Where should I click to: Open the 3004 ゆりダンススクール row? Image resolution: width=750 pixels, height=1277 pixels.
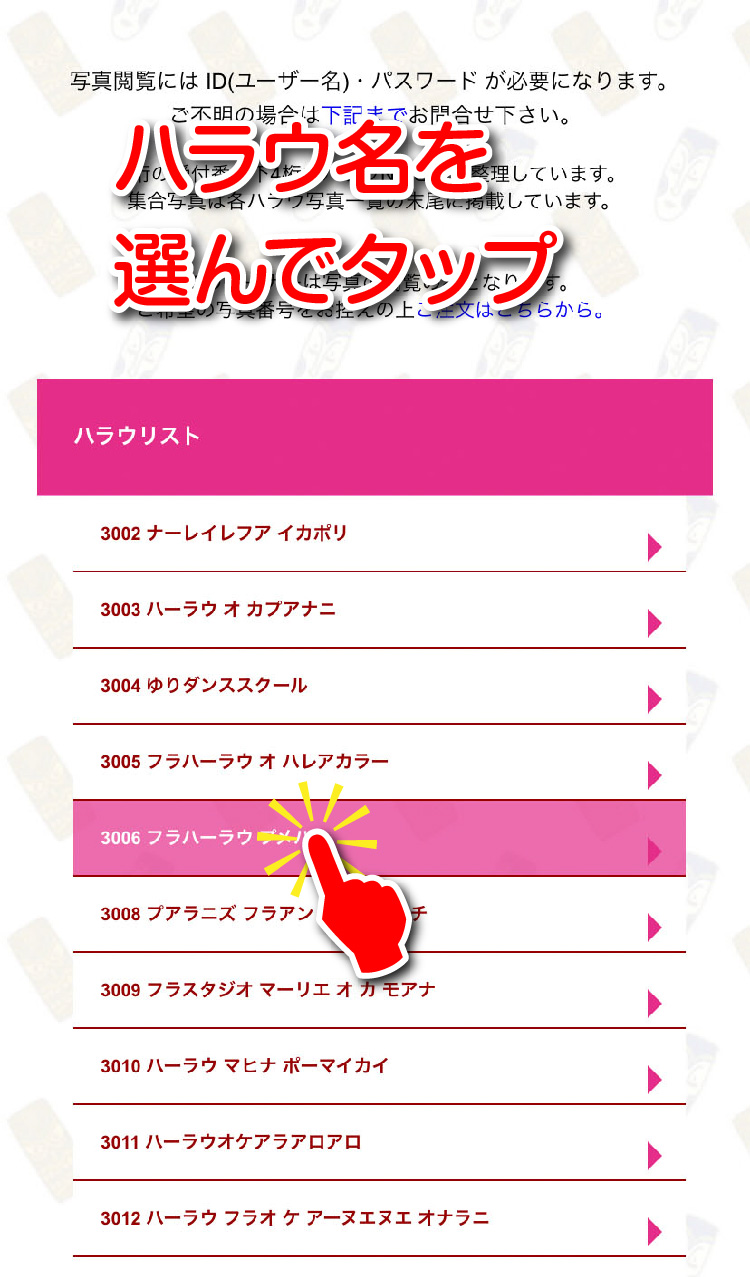[379, 686]
